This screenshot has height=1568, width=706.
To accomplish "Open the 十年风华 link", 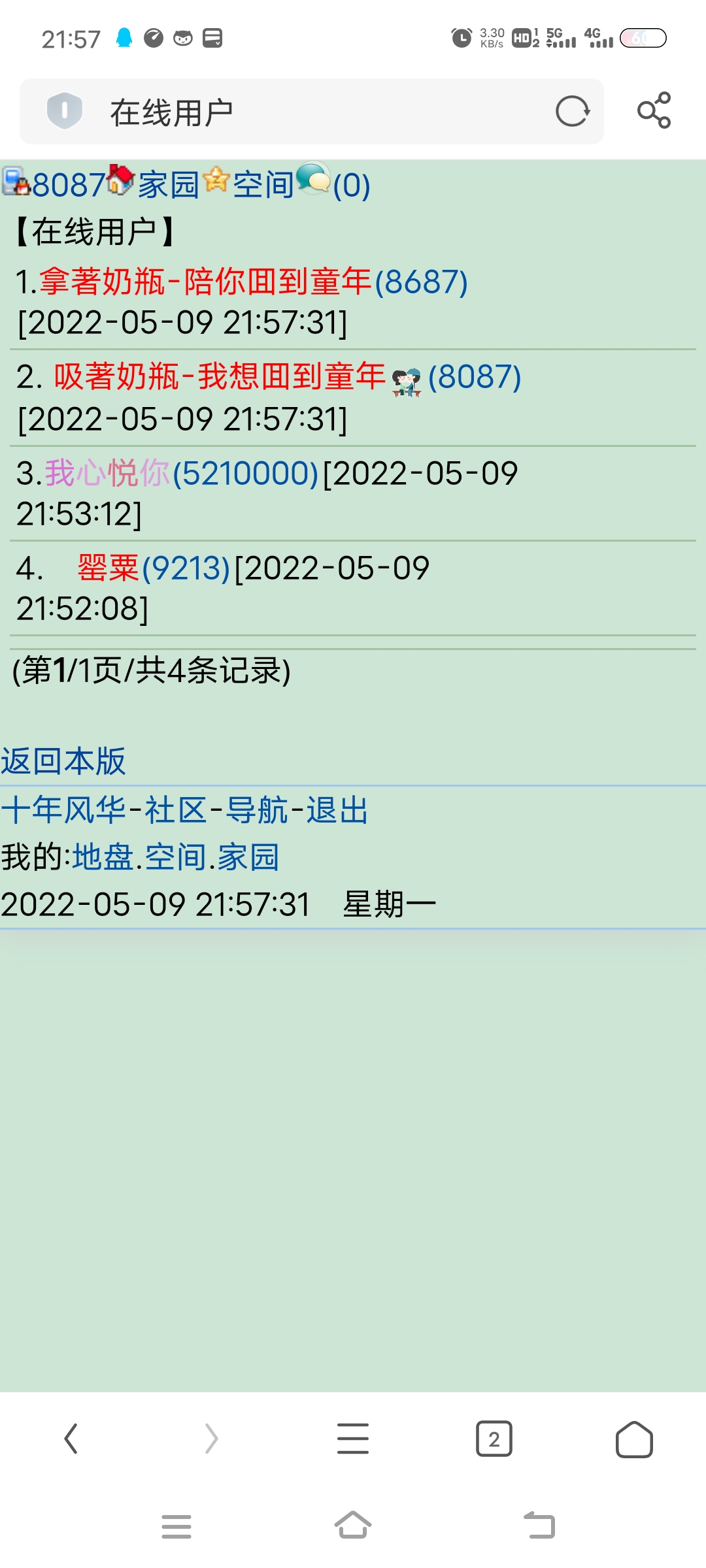I will (x=63, y=810).
